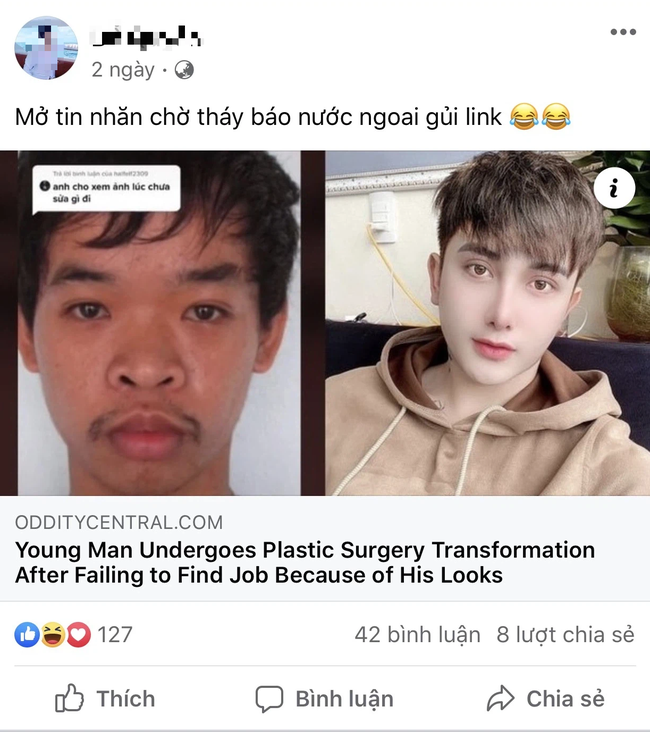650x732 pixels.
Task: Comment on the post via Bình luận
Action: tap(324, 698)
